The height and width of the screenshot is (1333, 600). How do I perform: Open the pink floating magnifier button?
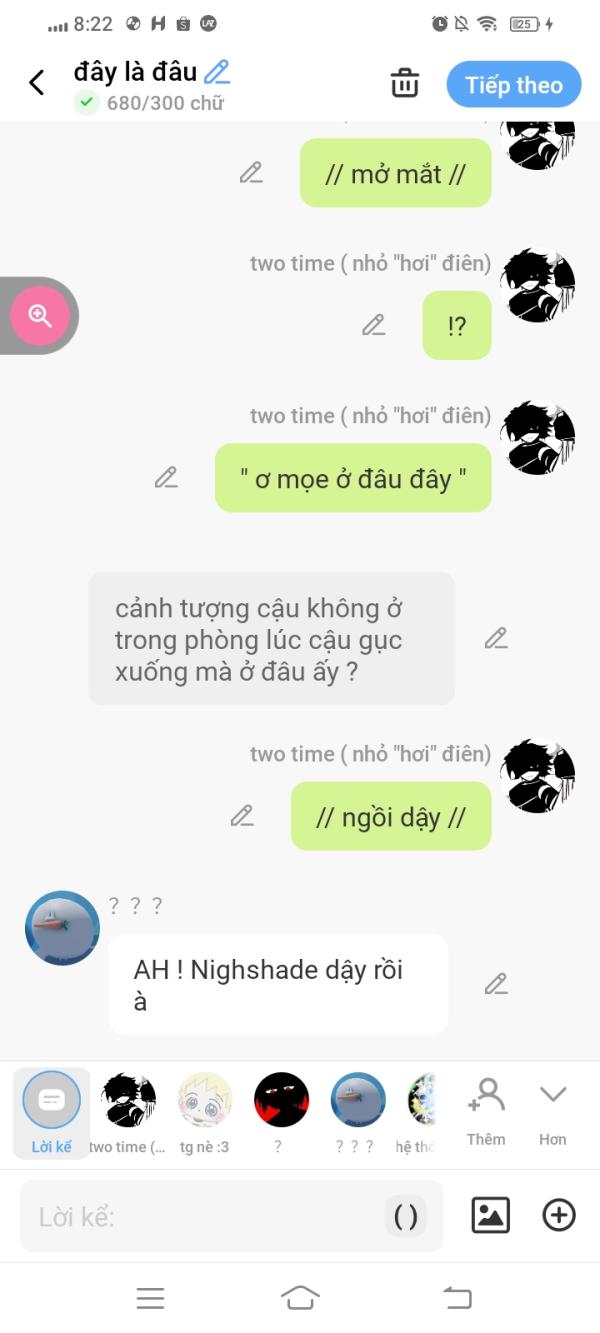tap(40, 316)
